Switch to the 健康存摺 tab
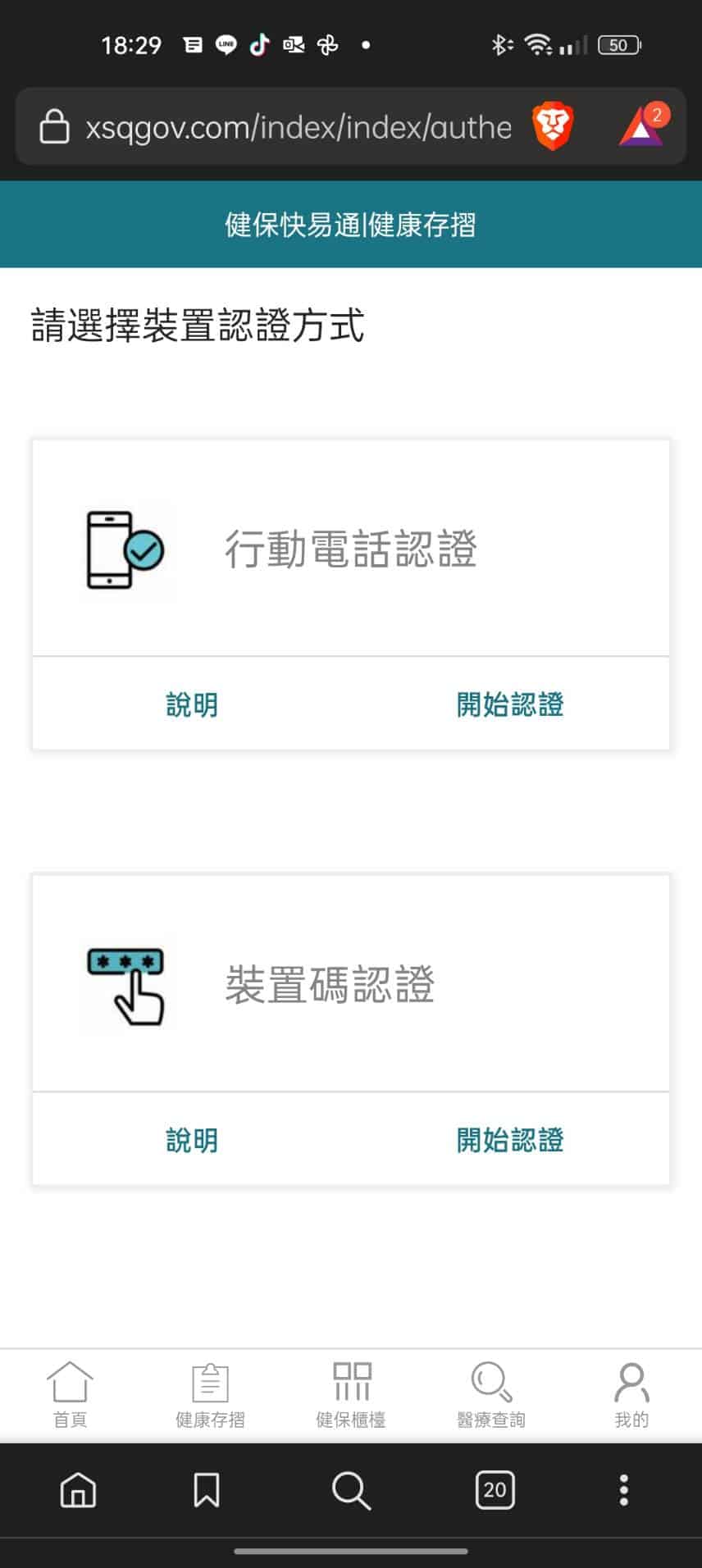Viewport: 702px width, 1568px height. (210, 1394)
